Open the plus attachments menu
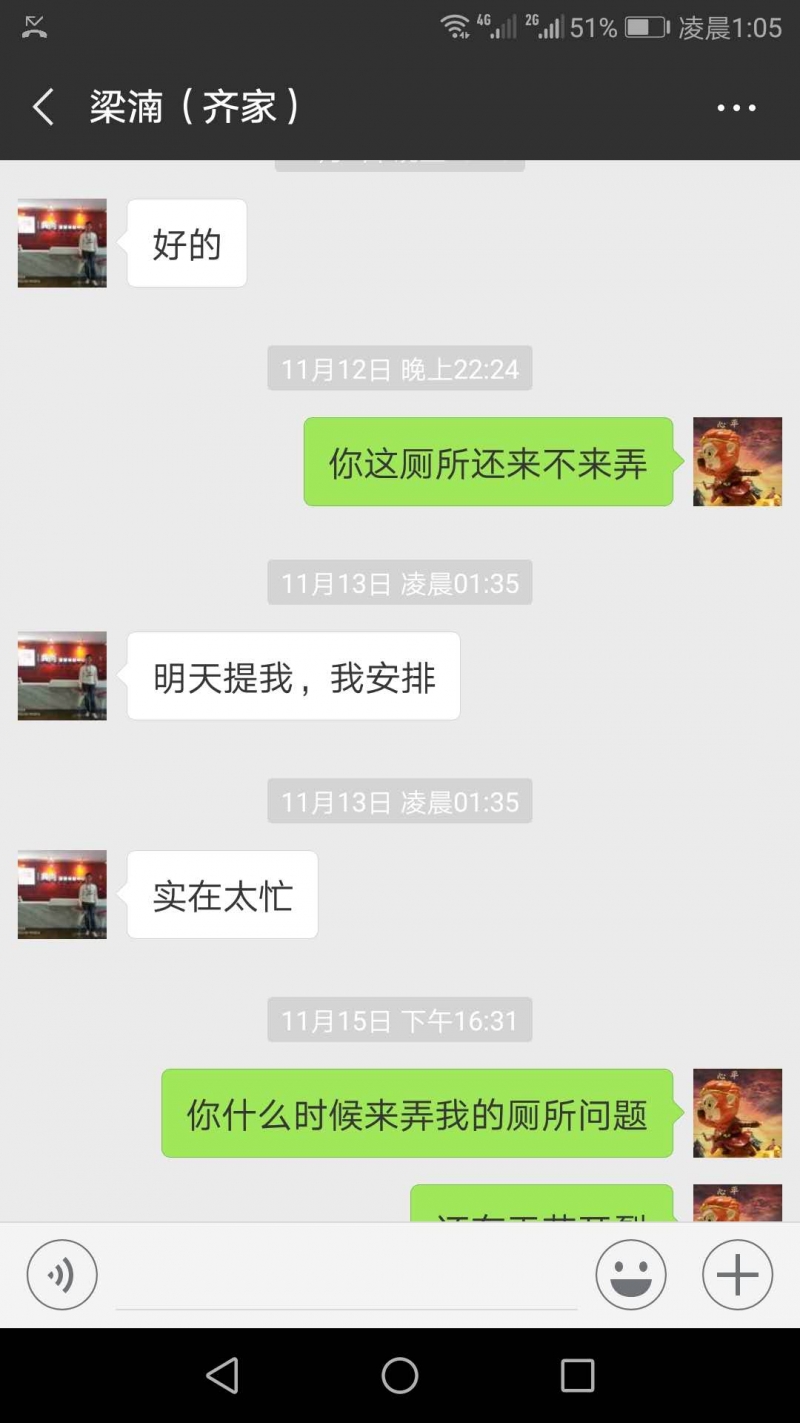The height and width of the screenshot is (1423, 800). pos(737,1275)
